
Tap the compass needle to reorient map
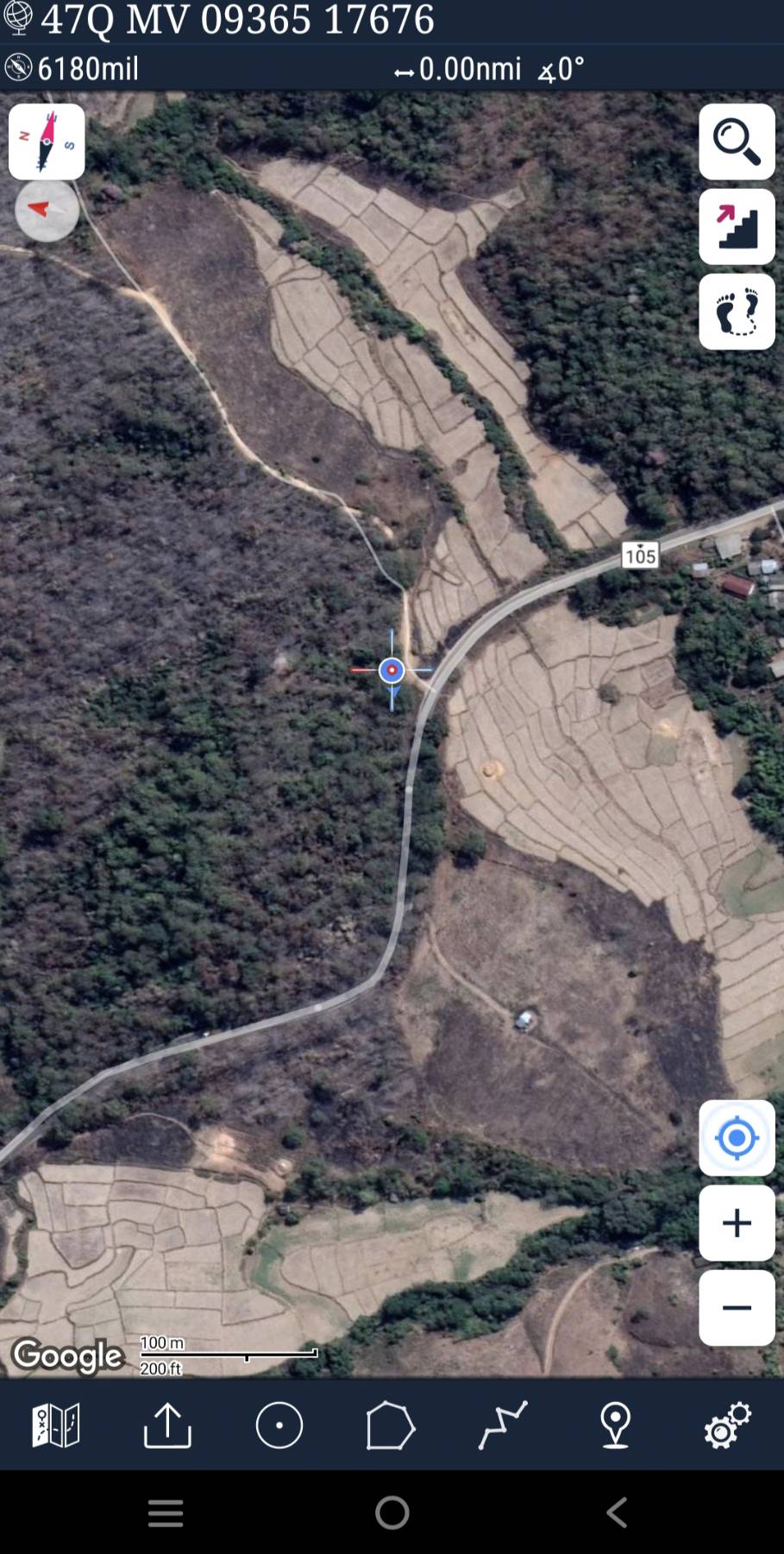47,142
